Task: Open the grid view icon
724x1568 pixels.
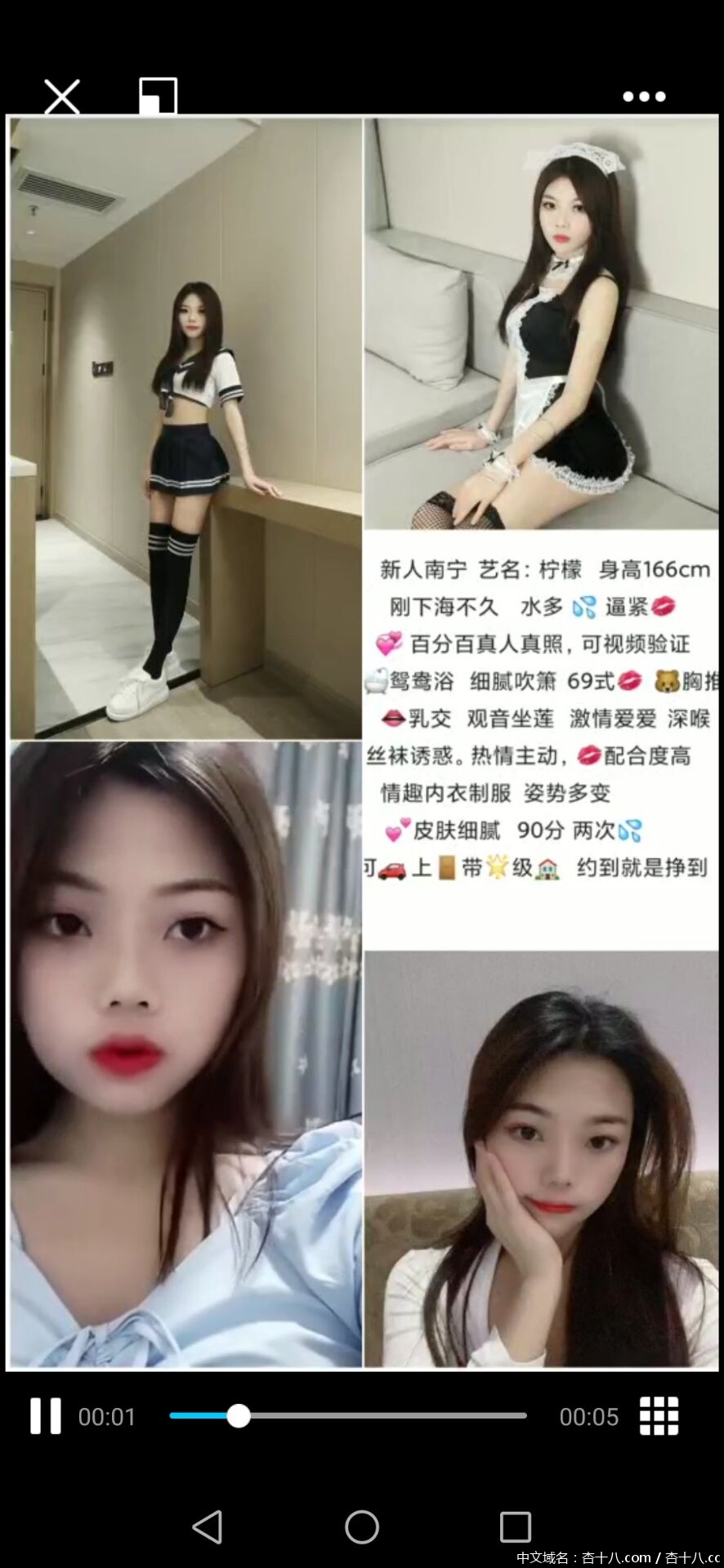Action: pyautogui.click(x=659, y=1416)
